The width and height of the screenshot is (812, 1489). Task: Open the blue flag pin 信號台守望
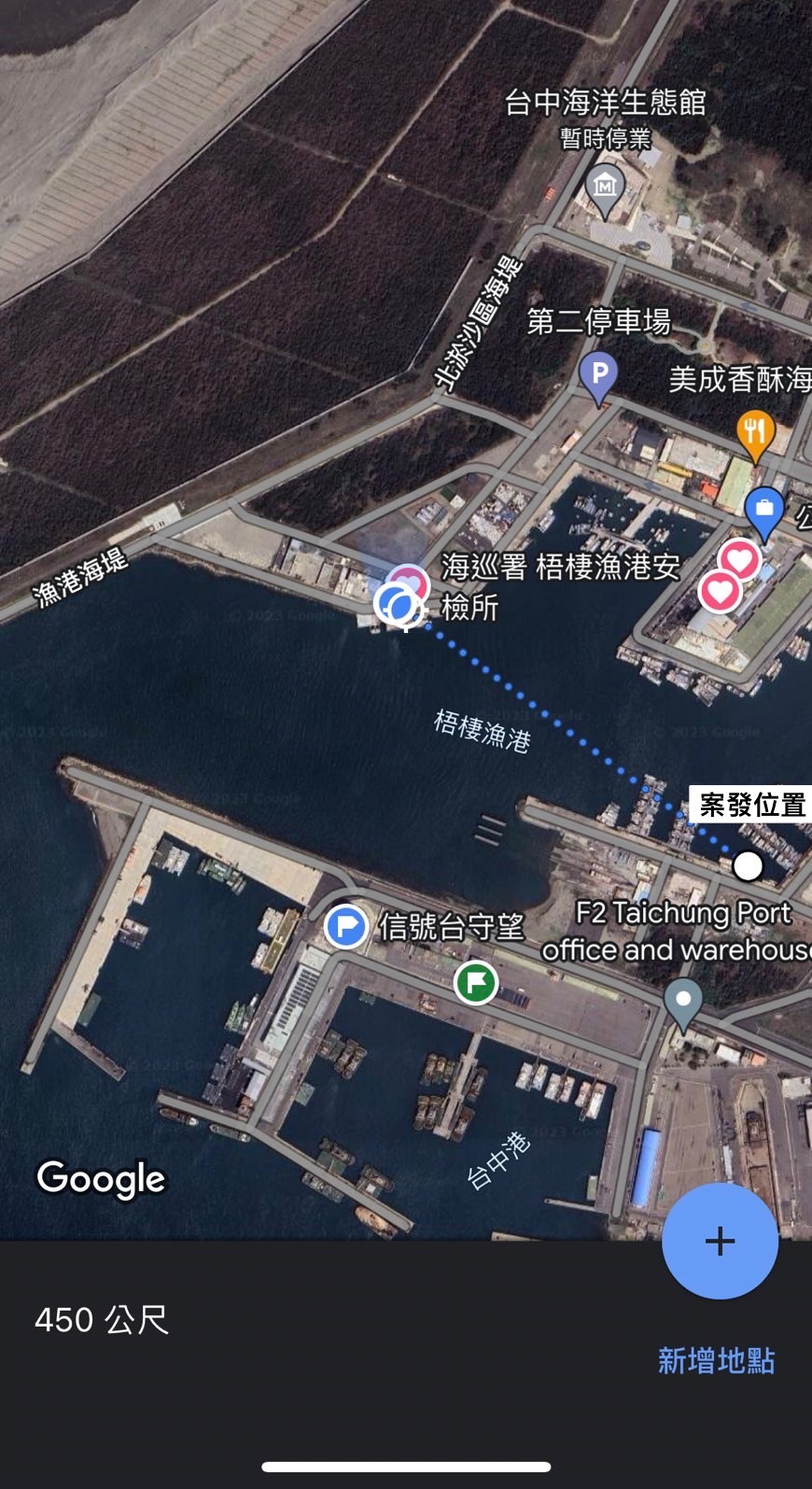(x=346, y=928)
